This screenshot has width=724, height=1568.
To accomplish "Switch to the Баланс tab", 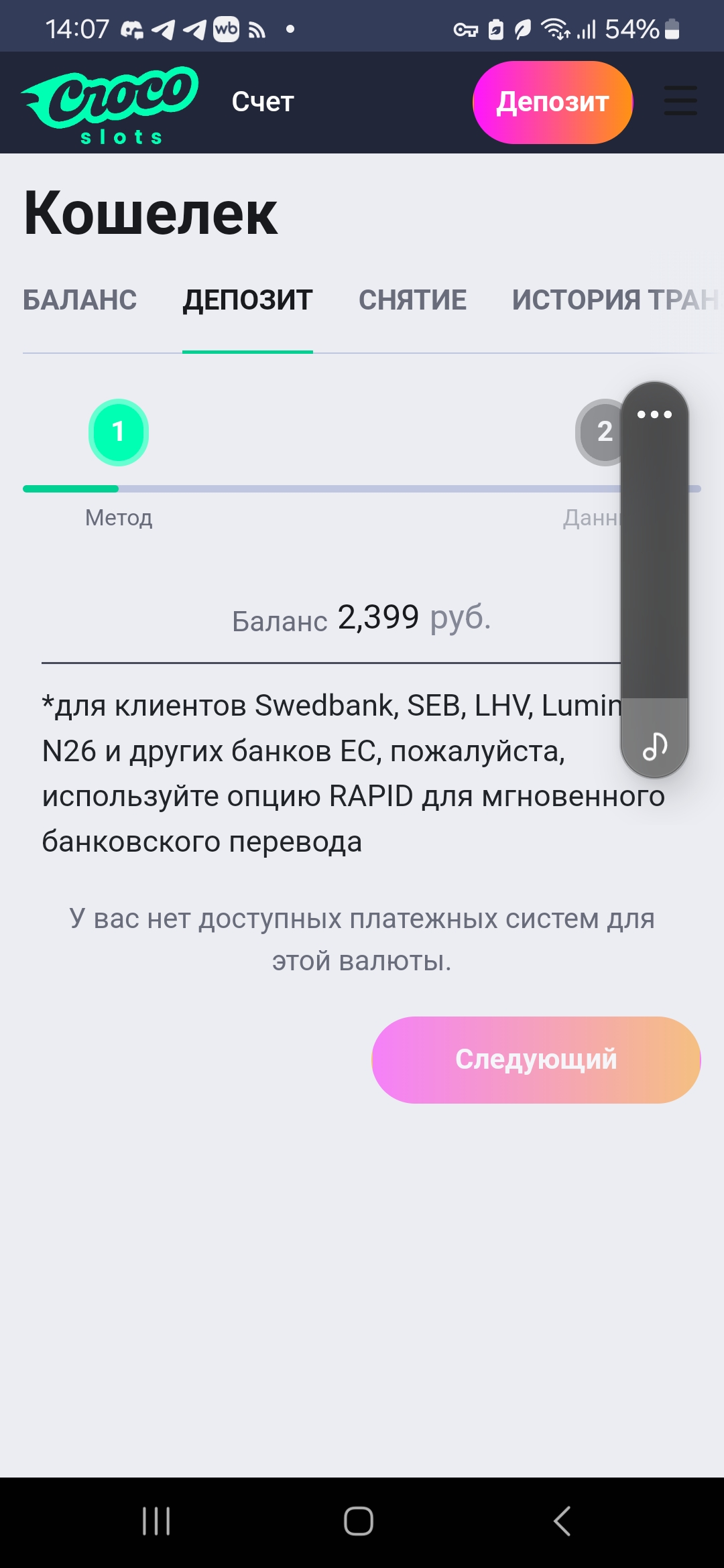I will 80,300.
